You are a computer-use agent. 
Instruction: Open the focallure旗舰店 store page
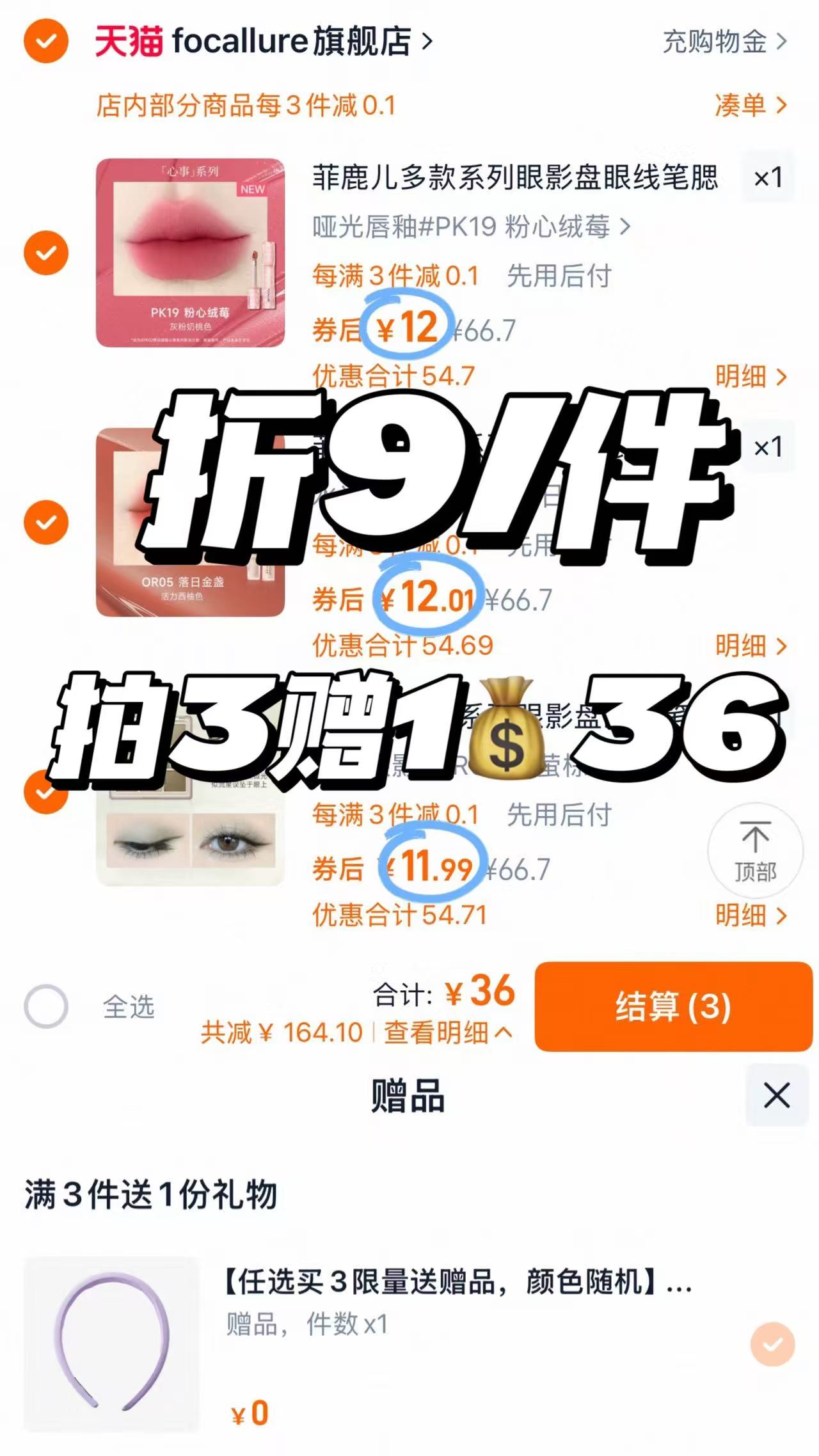[x=282, y=42]
